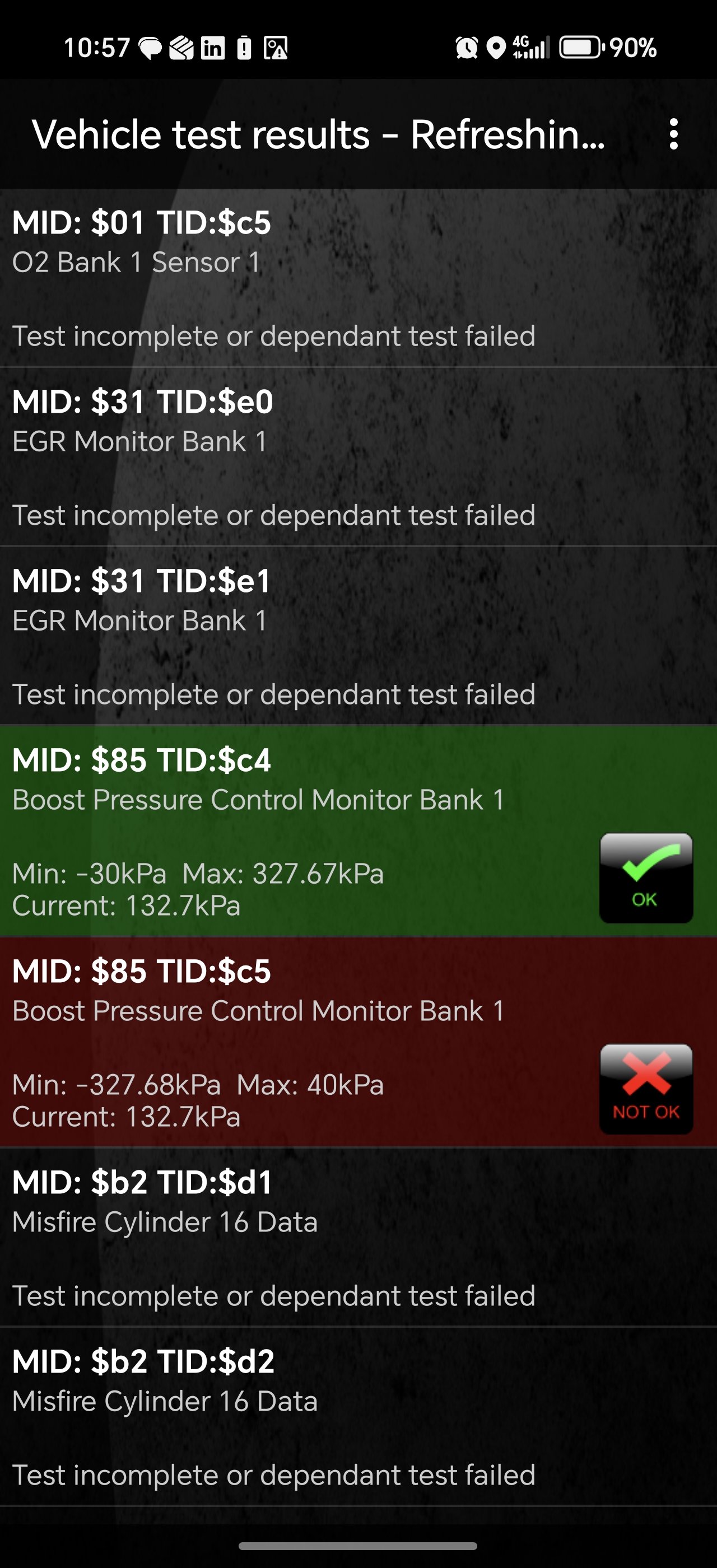This screenshot has width=717, height=1568.
Task: Open the three-dot overflow menu
Action: tap(673, 134)
